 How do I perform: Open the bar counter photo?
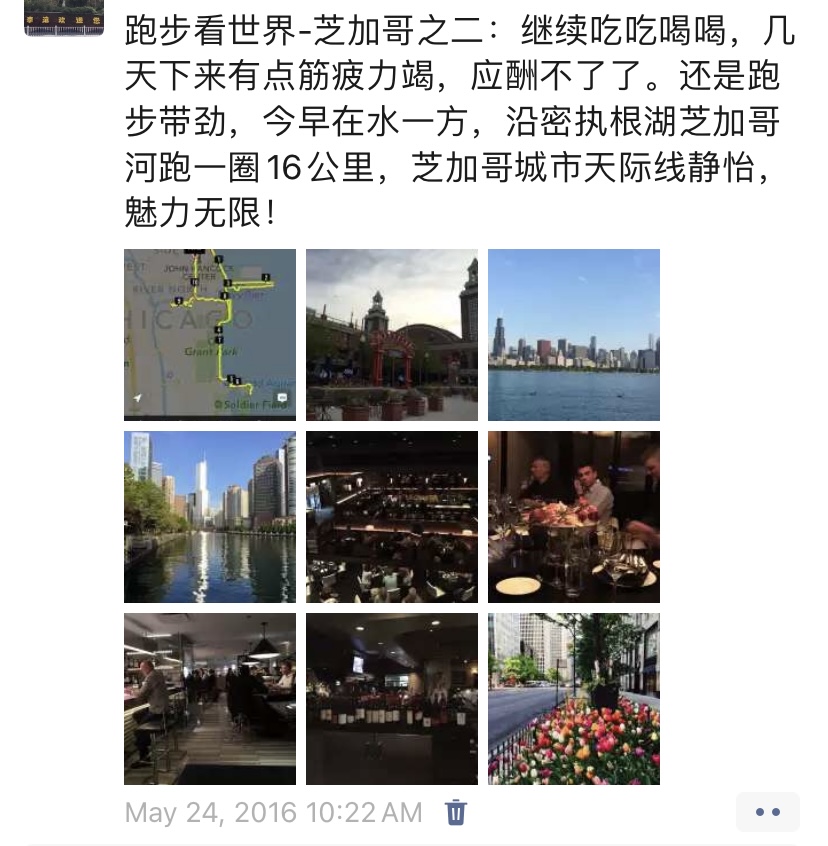point(210,698)
